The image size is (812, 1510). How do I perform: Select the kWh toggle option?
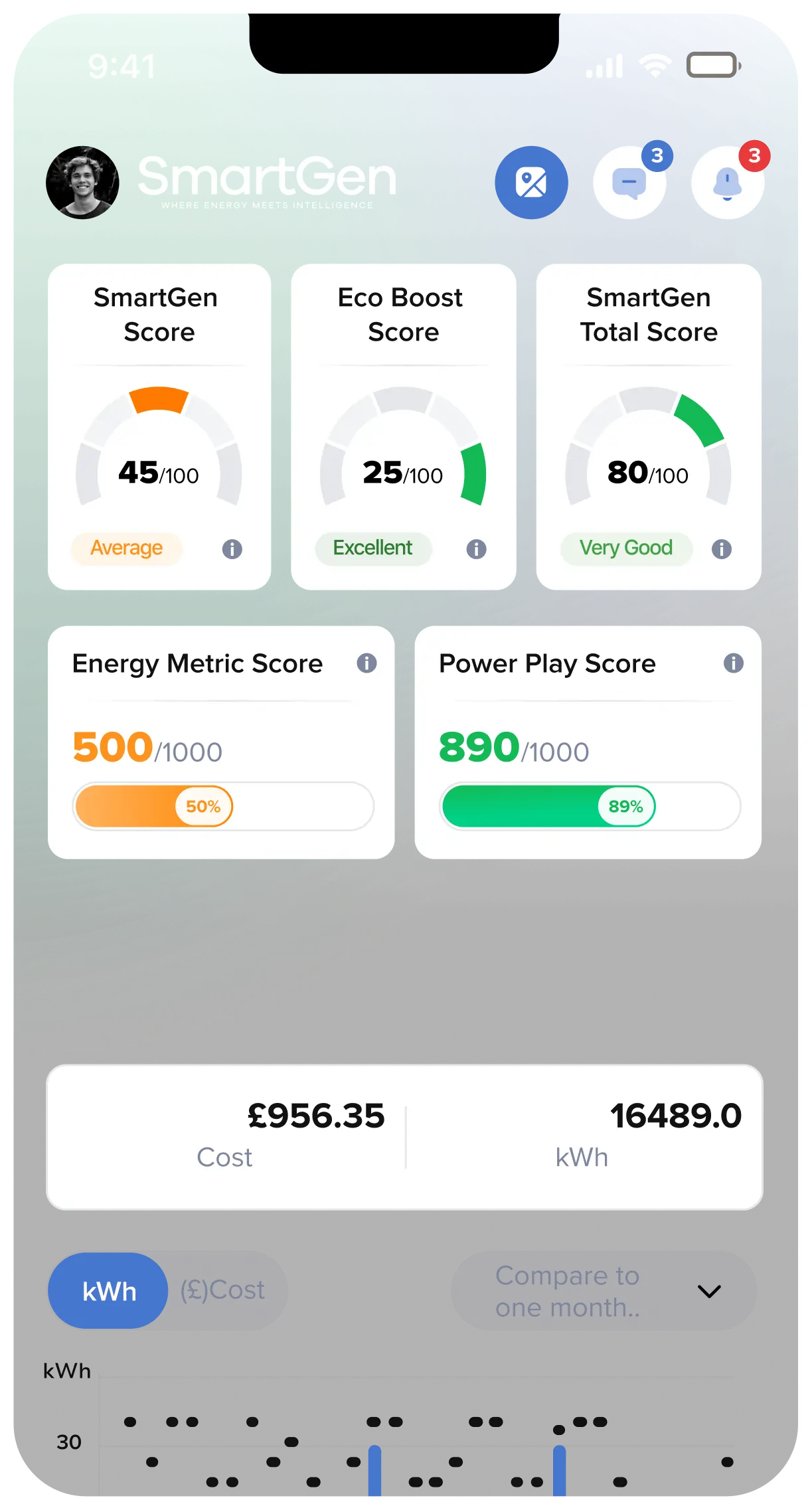click(x=108, y=1290)
